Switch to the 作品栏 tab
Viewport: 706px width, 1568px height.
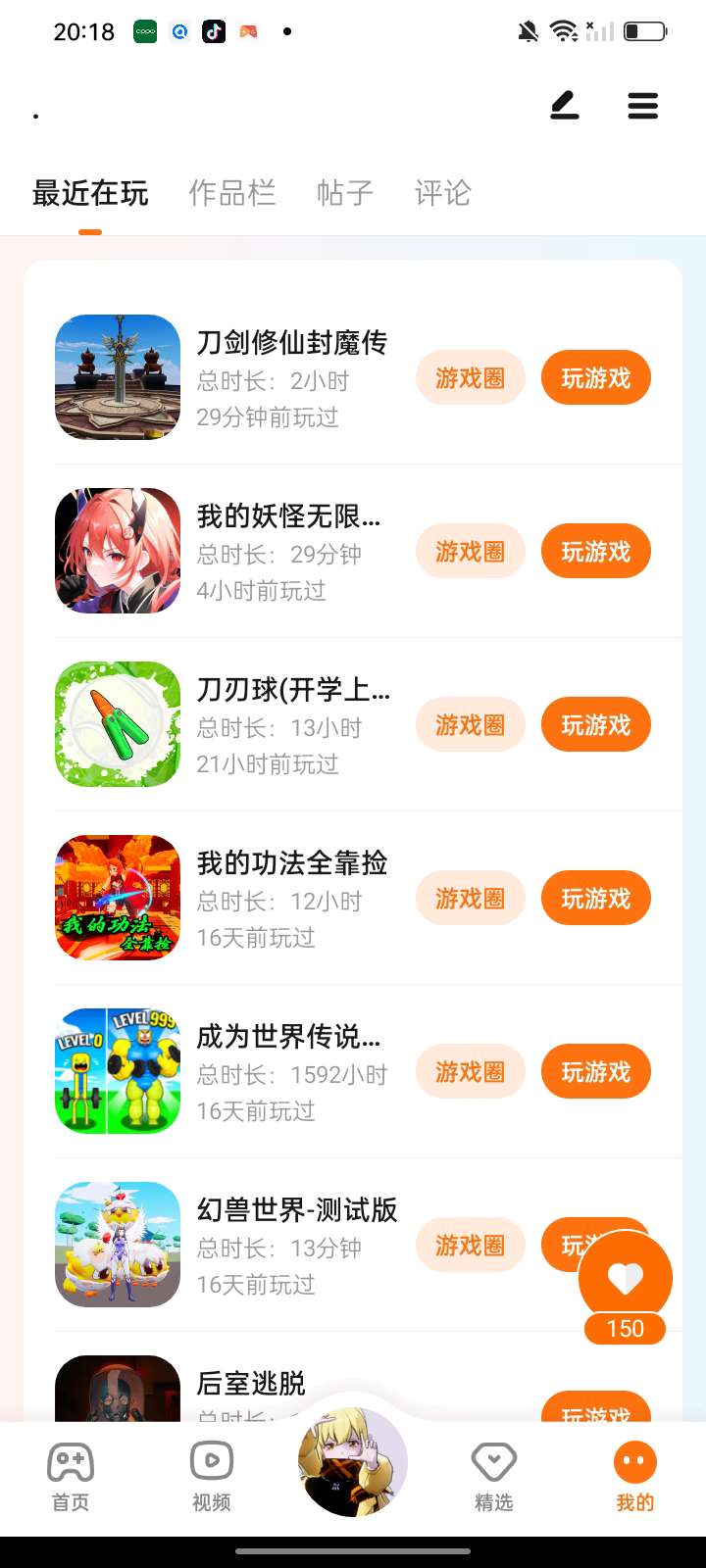click(232, 193)
